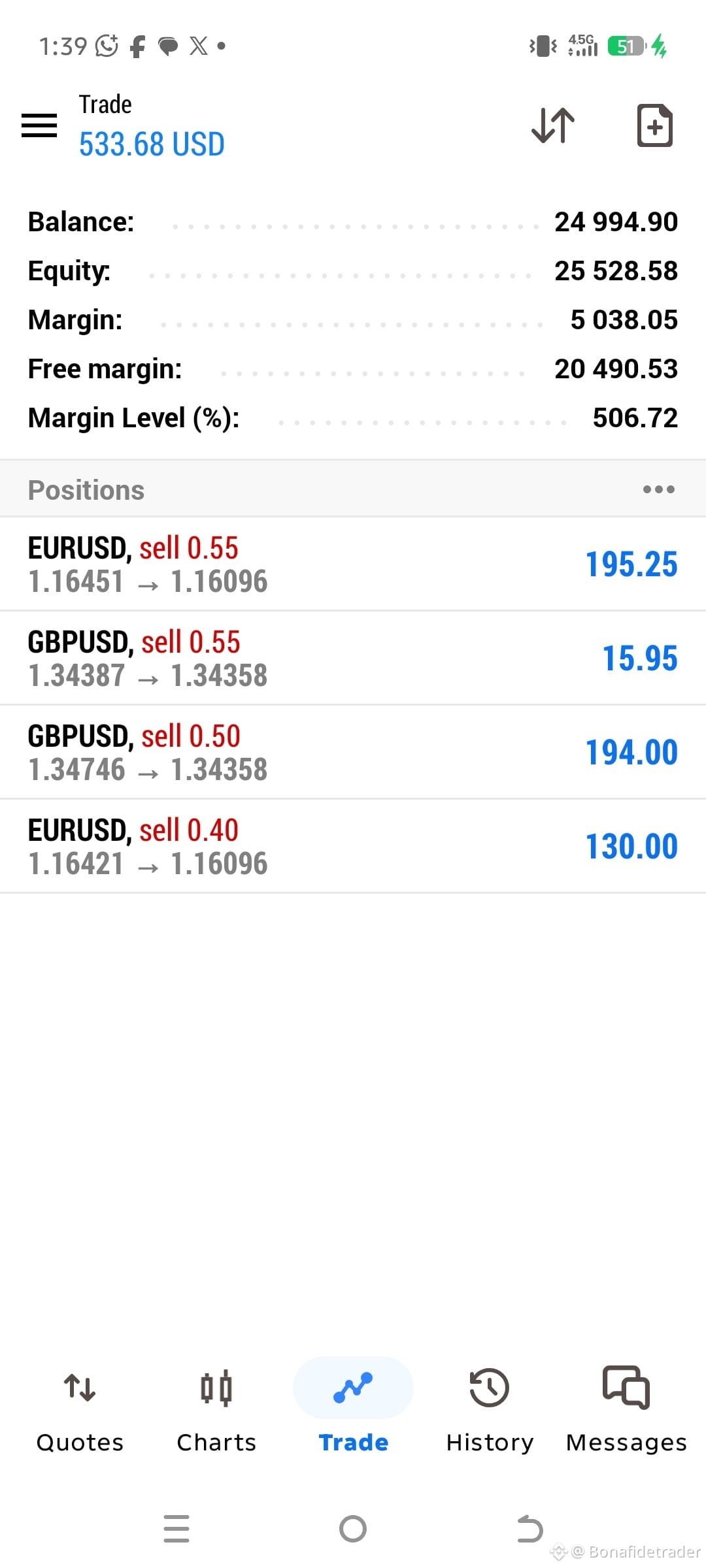Image resolution: width=706 pixels, height=1568 pixels.
Task: Open the Positions three-dot menu
Action: point(658,489)
